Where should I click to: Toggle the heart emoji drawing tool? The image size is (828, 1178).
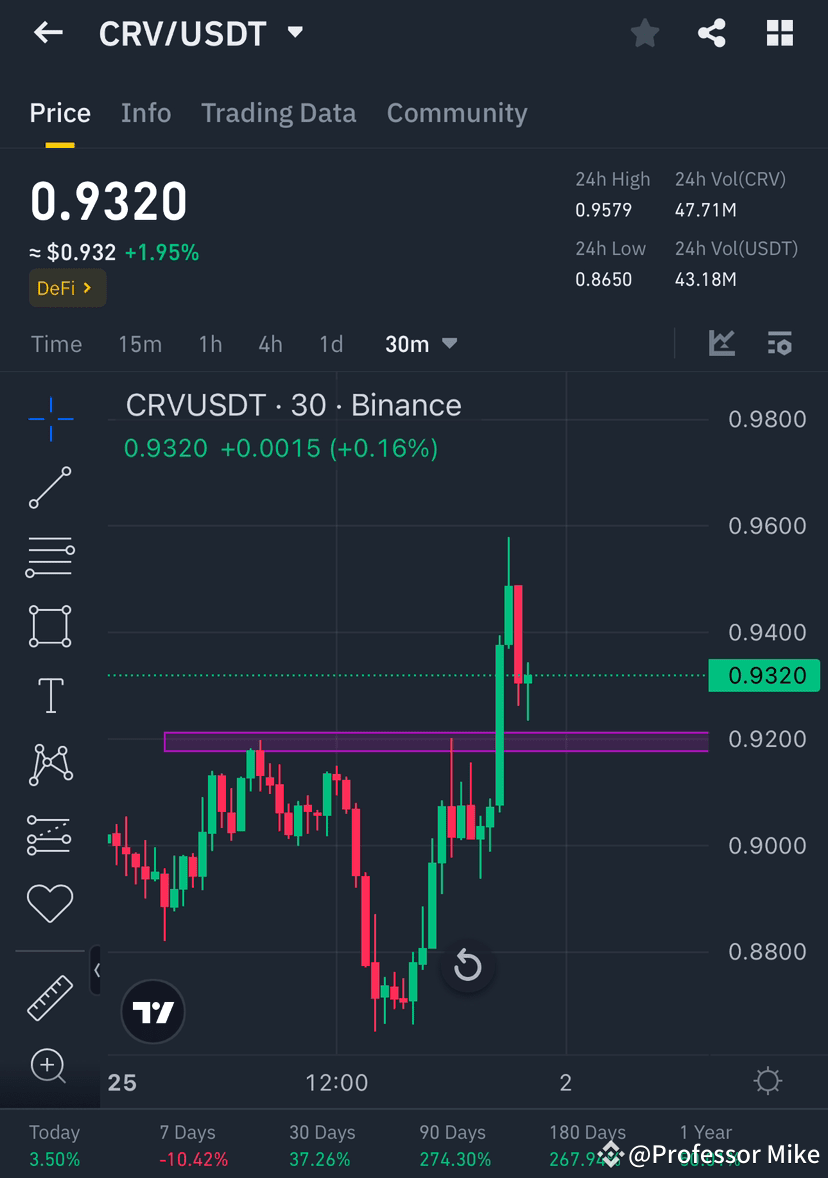[x=50, y=901]
